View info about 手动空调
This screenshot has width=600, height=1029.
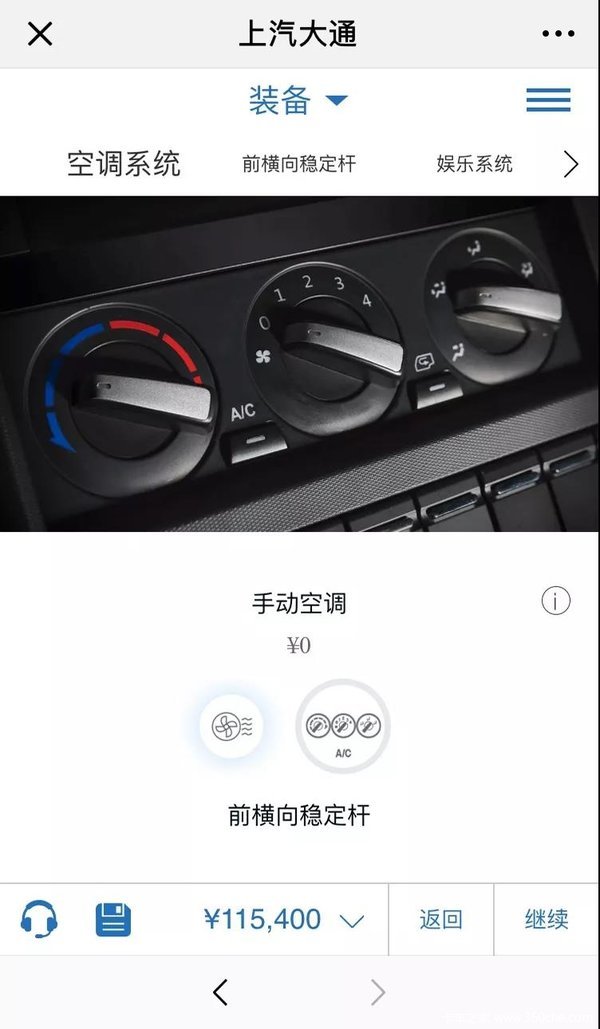click(556, 601)
